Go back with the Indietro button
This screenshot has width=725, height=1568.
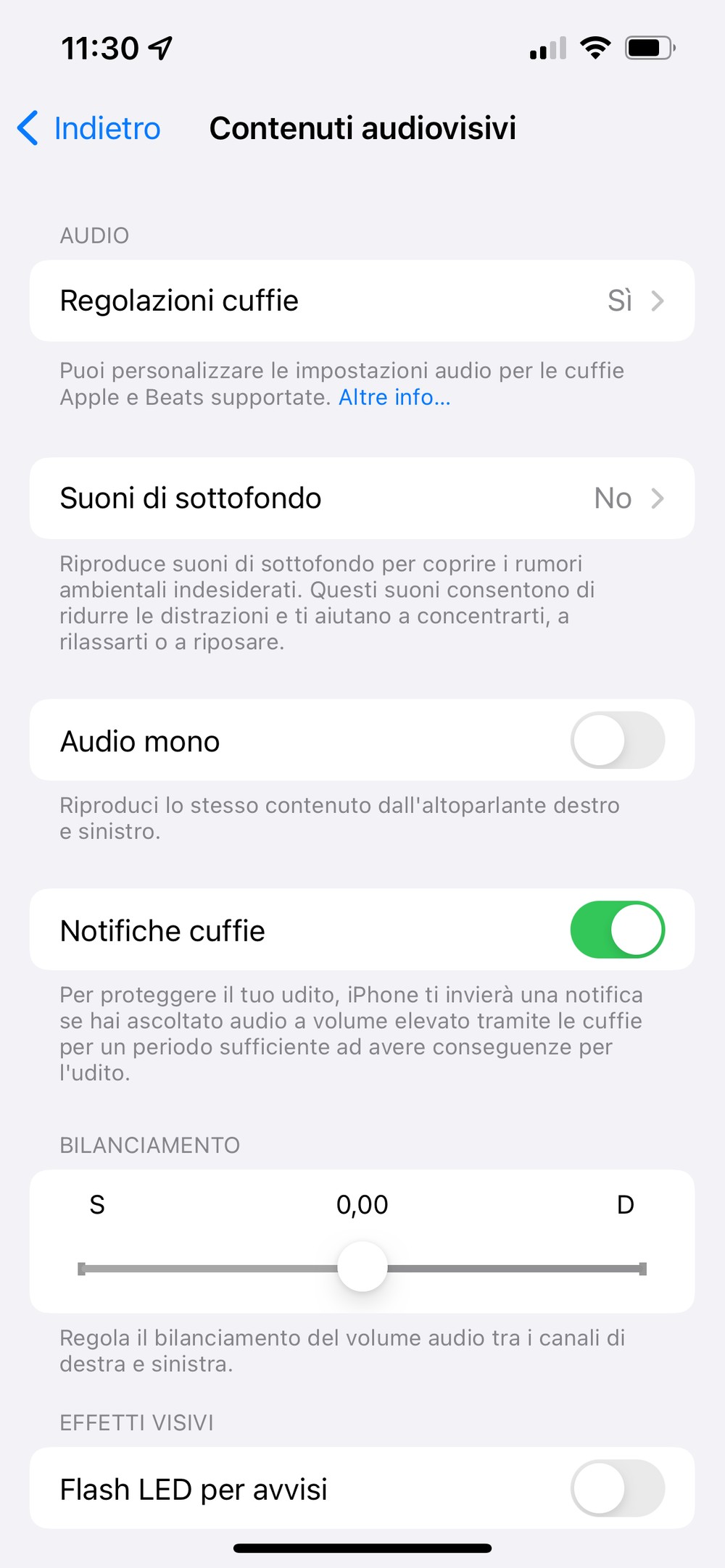89,128
